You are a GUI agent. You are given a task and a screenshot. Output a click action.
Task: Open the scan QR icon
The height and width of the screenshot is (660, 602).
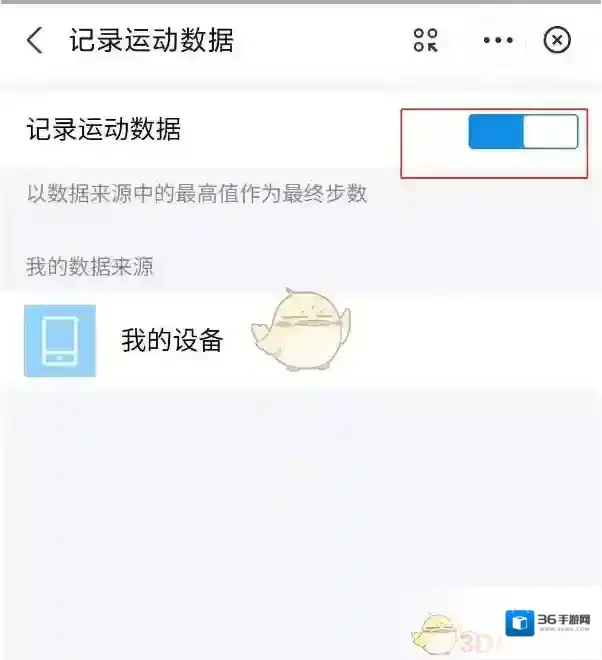coord(426,40)
